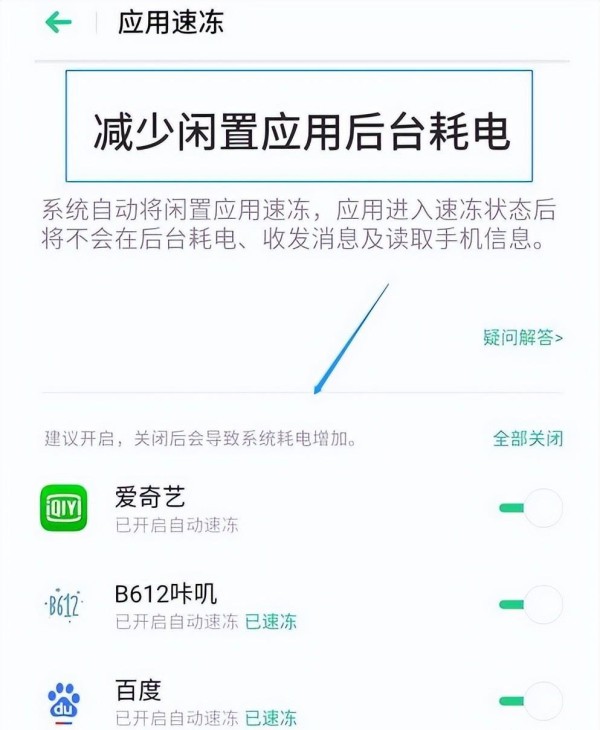
Task: Disable auto-freeze for B612咔叽
Action: (530, 604)
